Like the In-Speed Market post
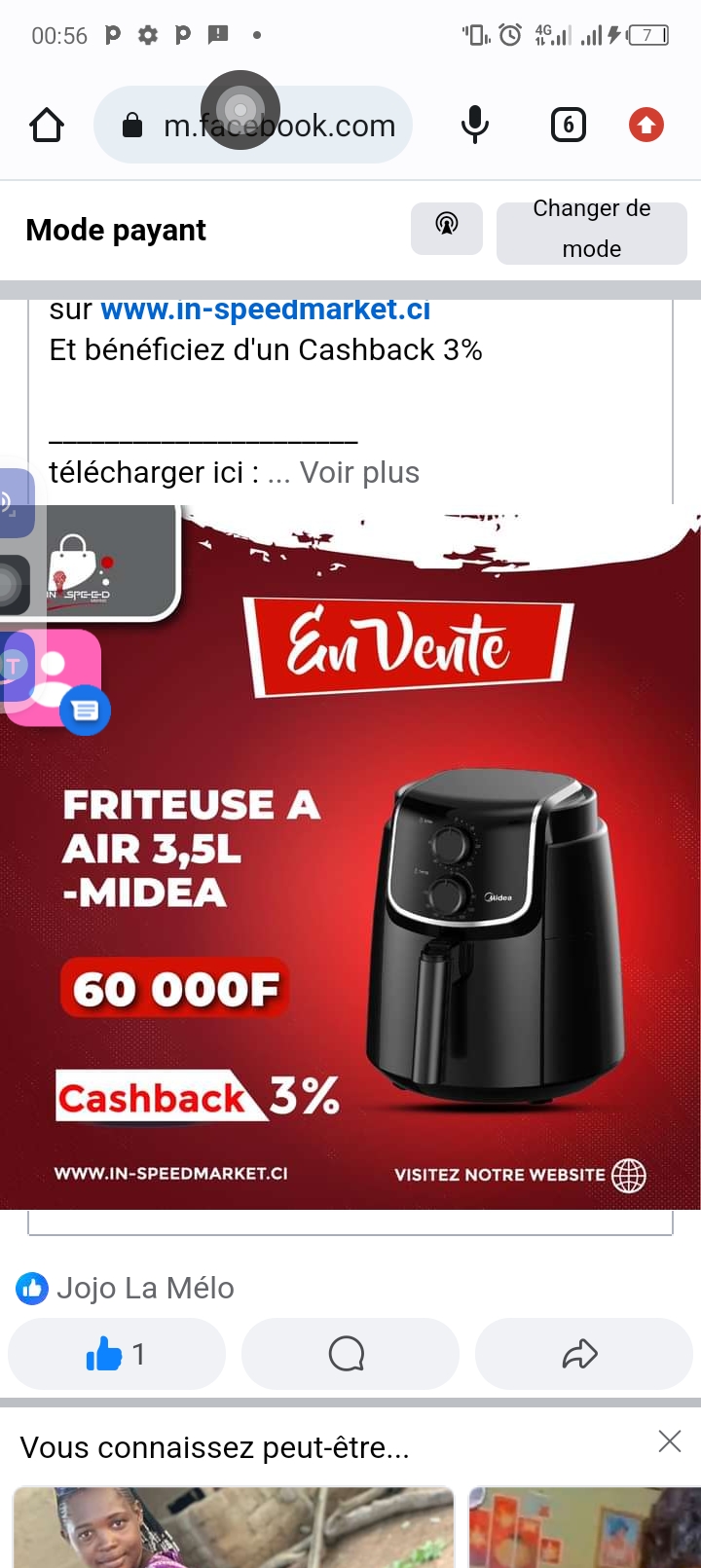The height and width of the screenshot is (1568, 701). point(116,1354)
